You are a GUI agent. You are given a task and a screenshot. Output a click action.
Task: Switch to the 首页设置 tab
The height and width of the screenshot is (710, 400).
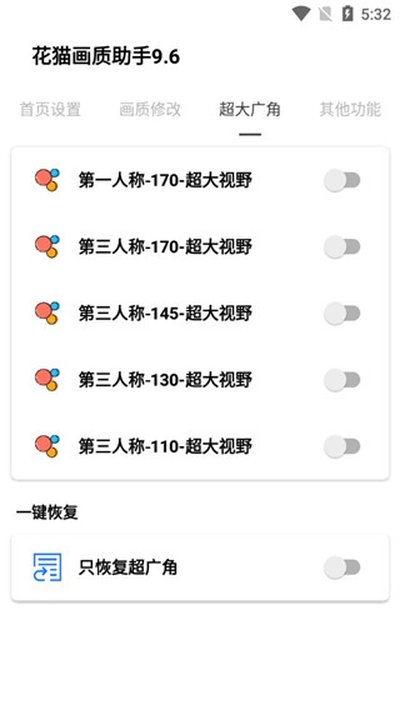[x=50, y=110]
